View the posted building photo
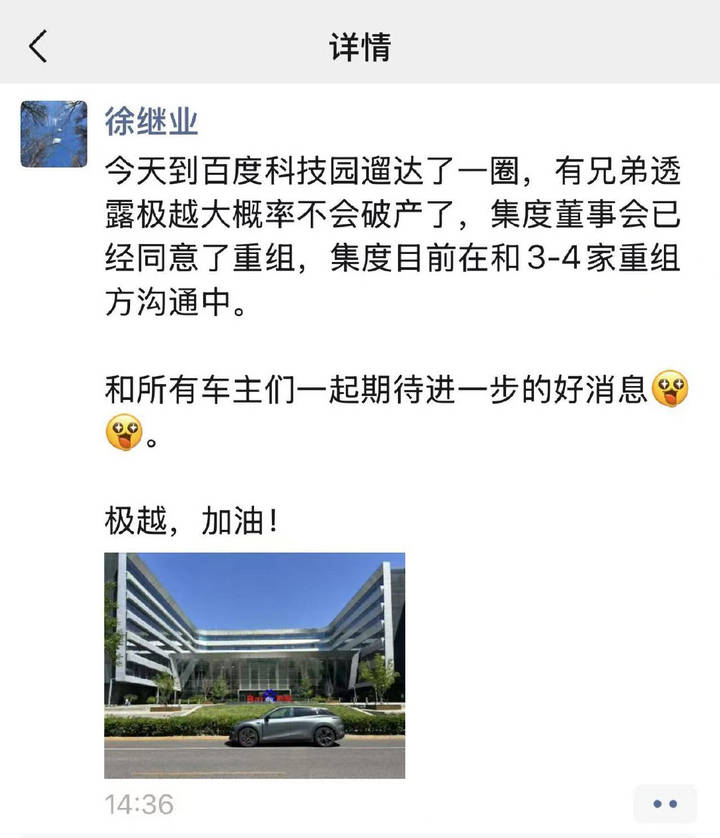The width and height of the screenshot is (720, 838). [x=254, y=665]
